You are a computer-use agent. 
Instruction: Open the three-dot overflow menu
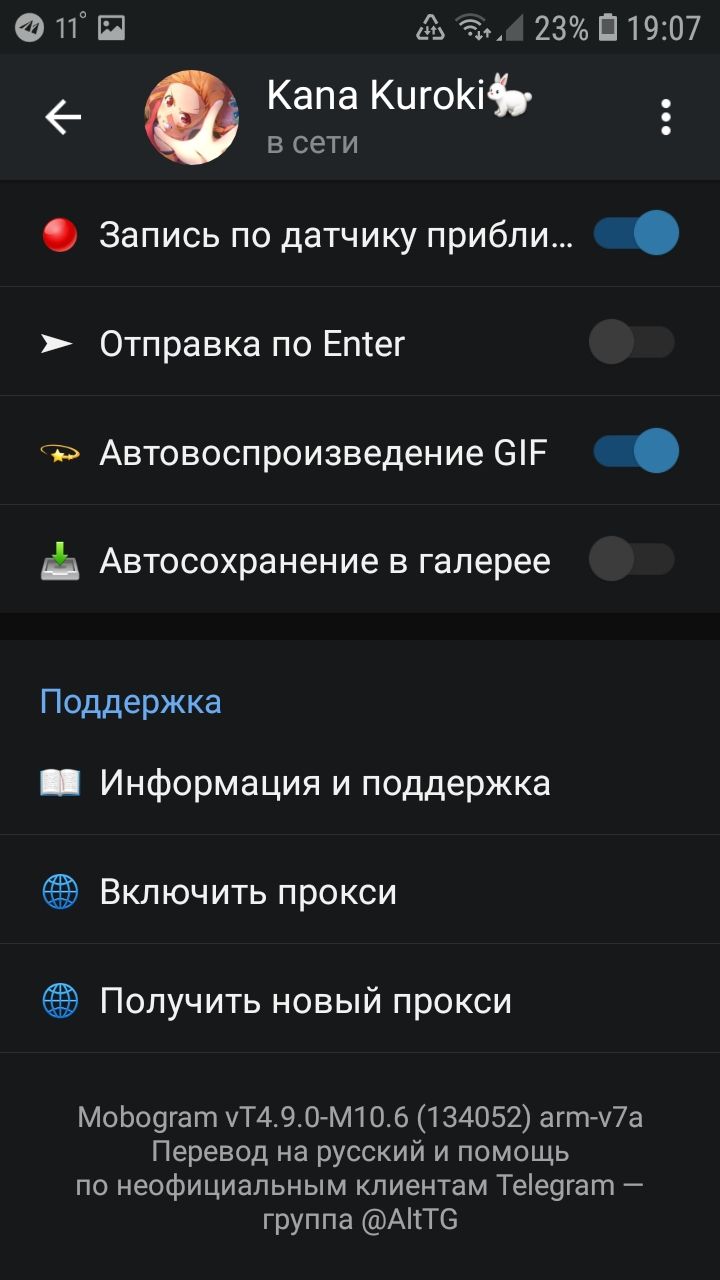click(666, 118)
